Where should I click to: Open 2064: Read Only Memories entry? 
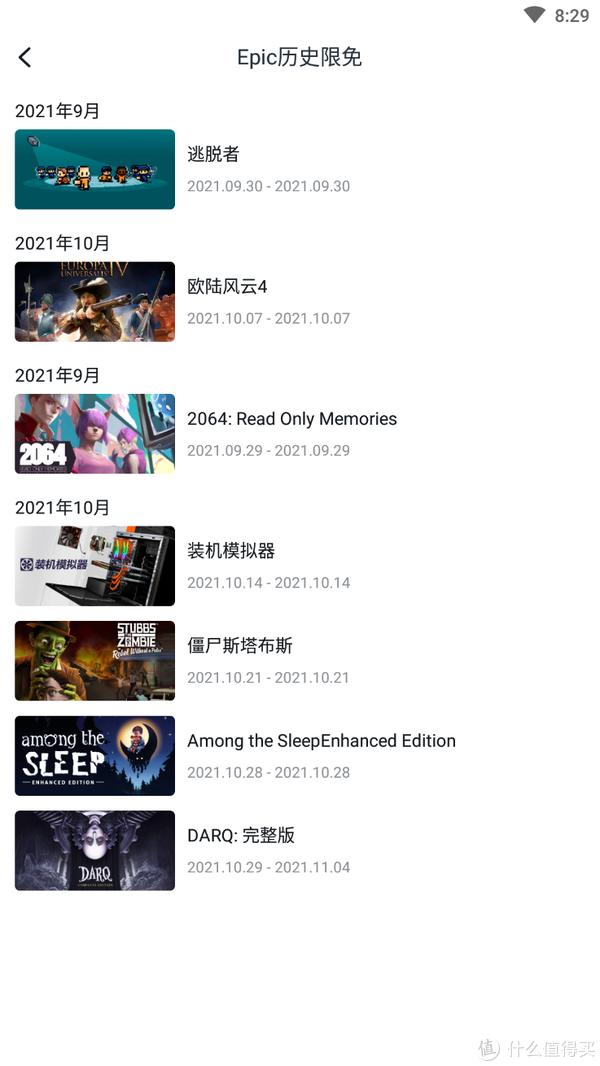tap(300, 434)
